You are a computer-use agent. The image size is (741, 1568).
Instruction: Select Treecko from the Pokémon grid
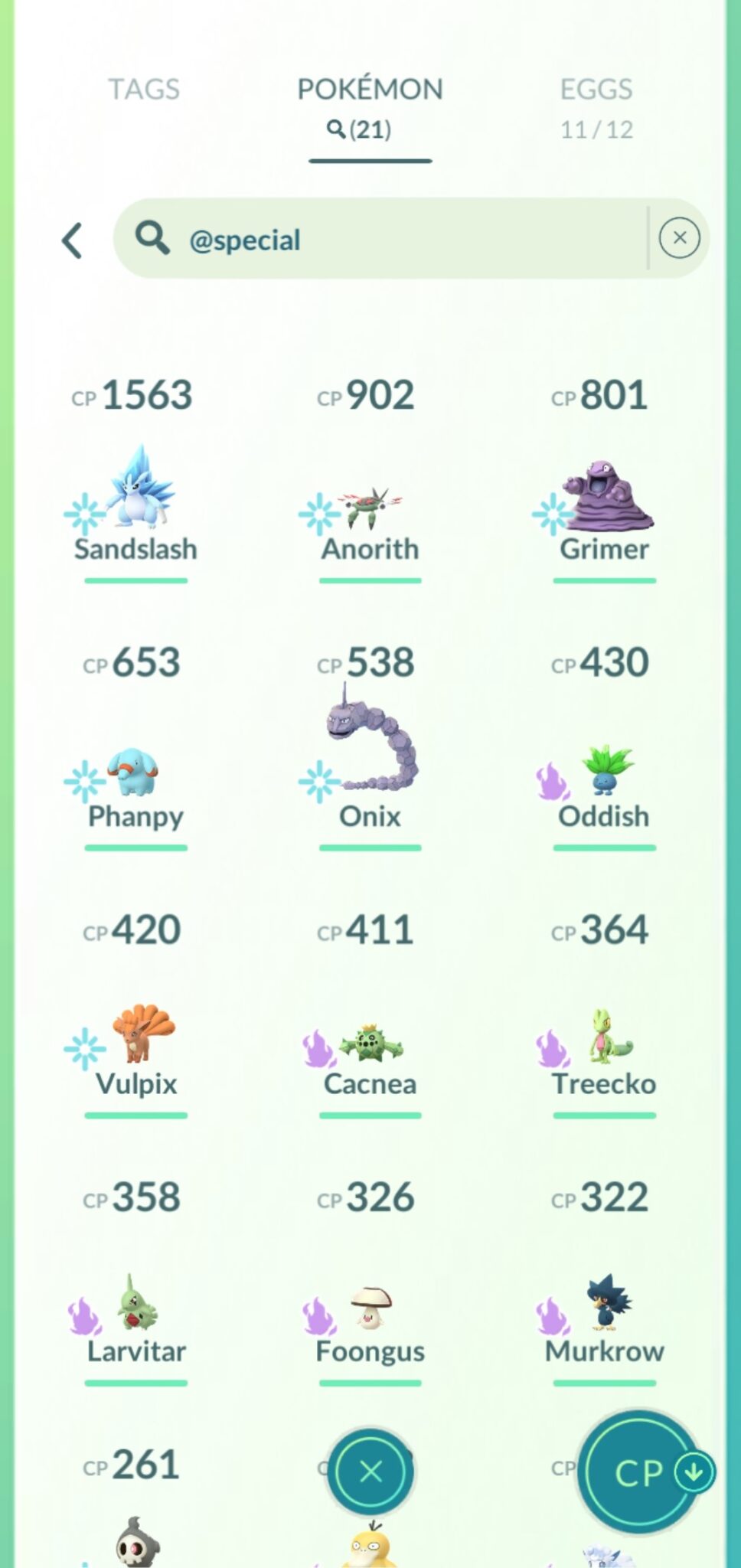(x=604, y=1041)
